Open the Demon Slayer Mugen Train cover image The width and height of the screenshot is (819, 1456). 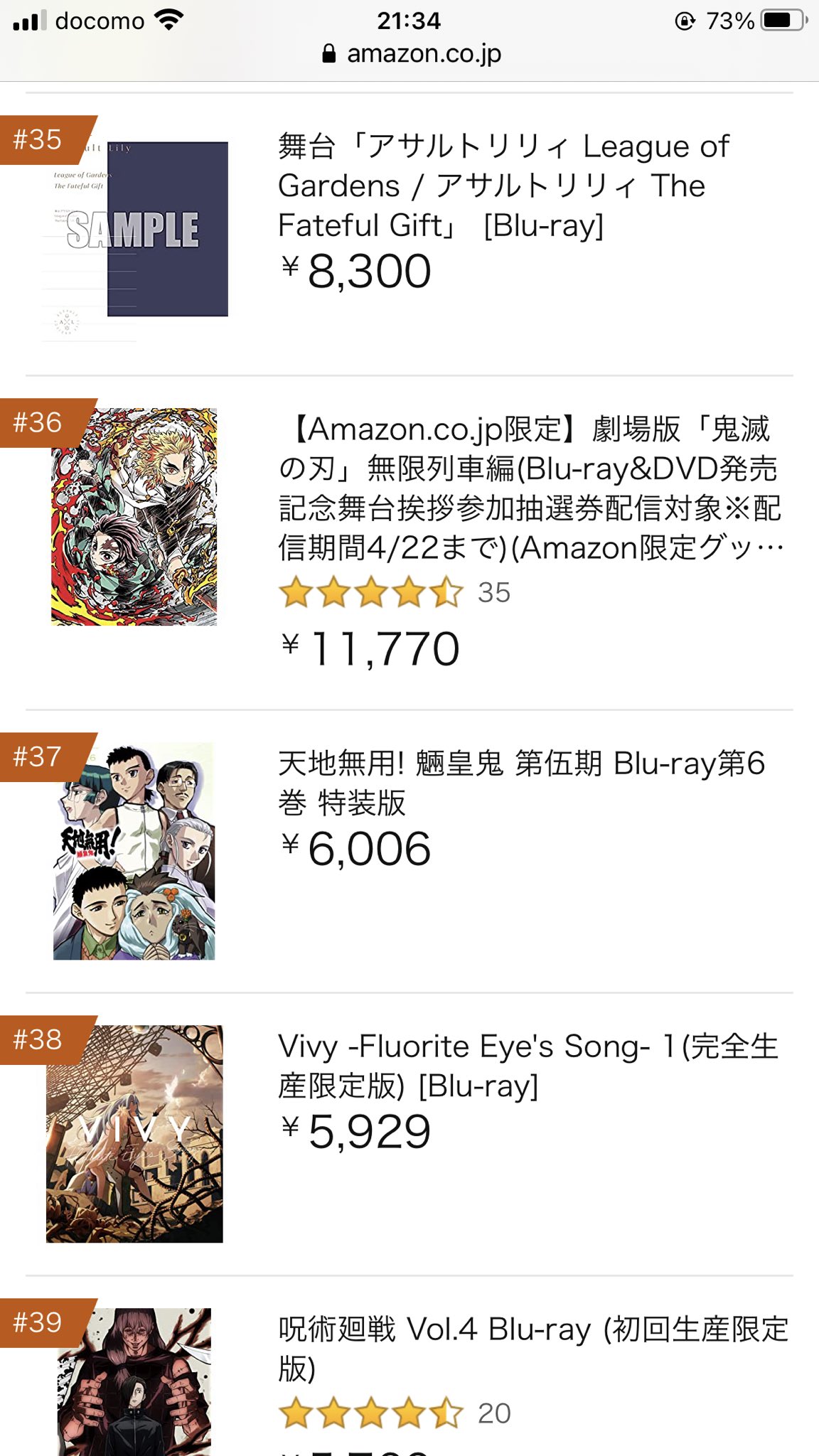(134, 517)
